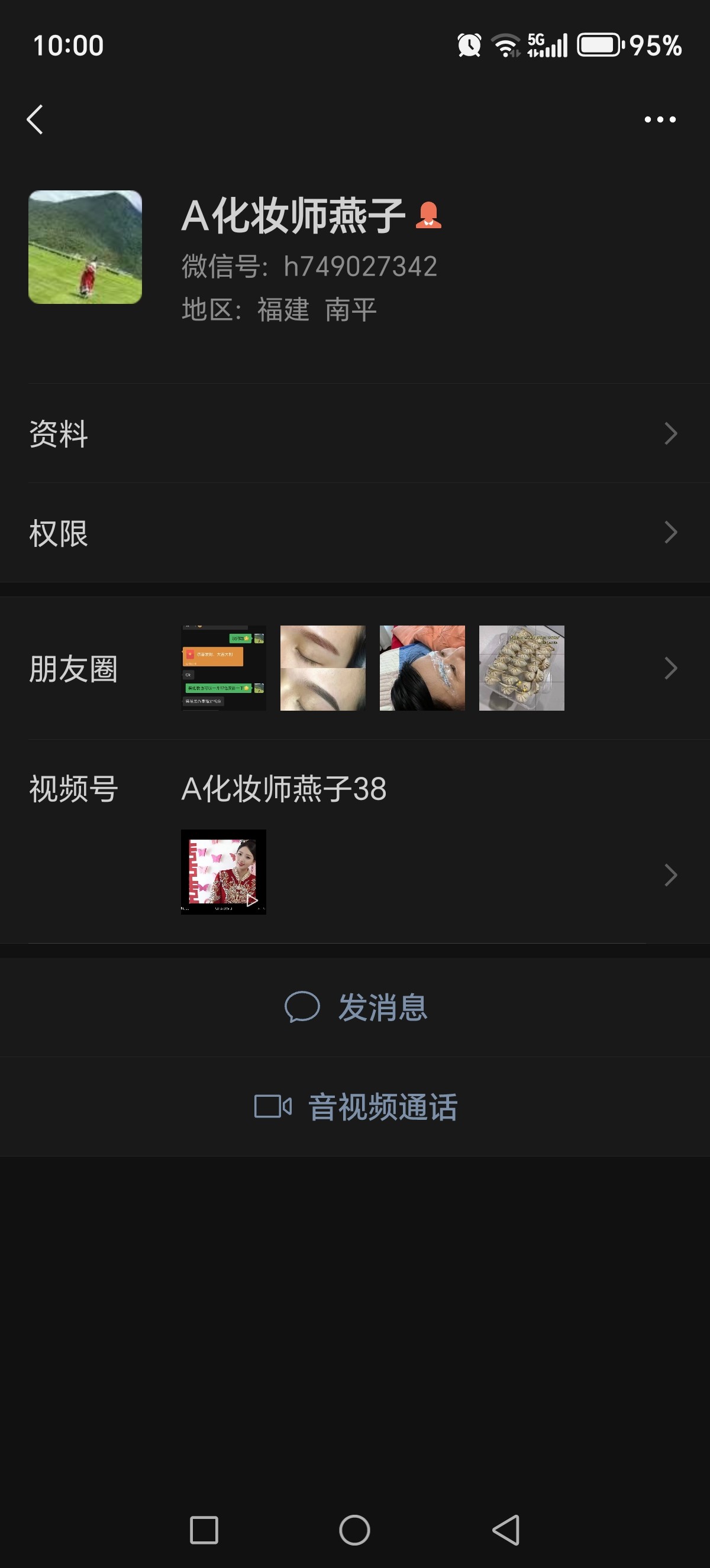Open the three-dot overflow menu
The height and width of the screenshot is (1568, 710).
pyautogui.click(x=660, y=119)
